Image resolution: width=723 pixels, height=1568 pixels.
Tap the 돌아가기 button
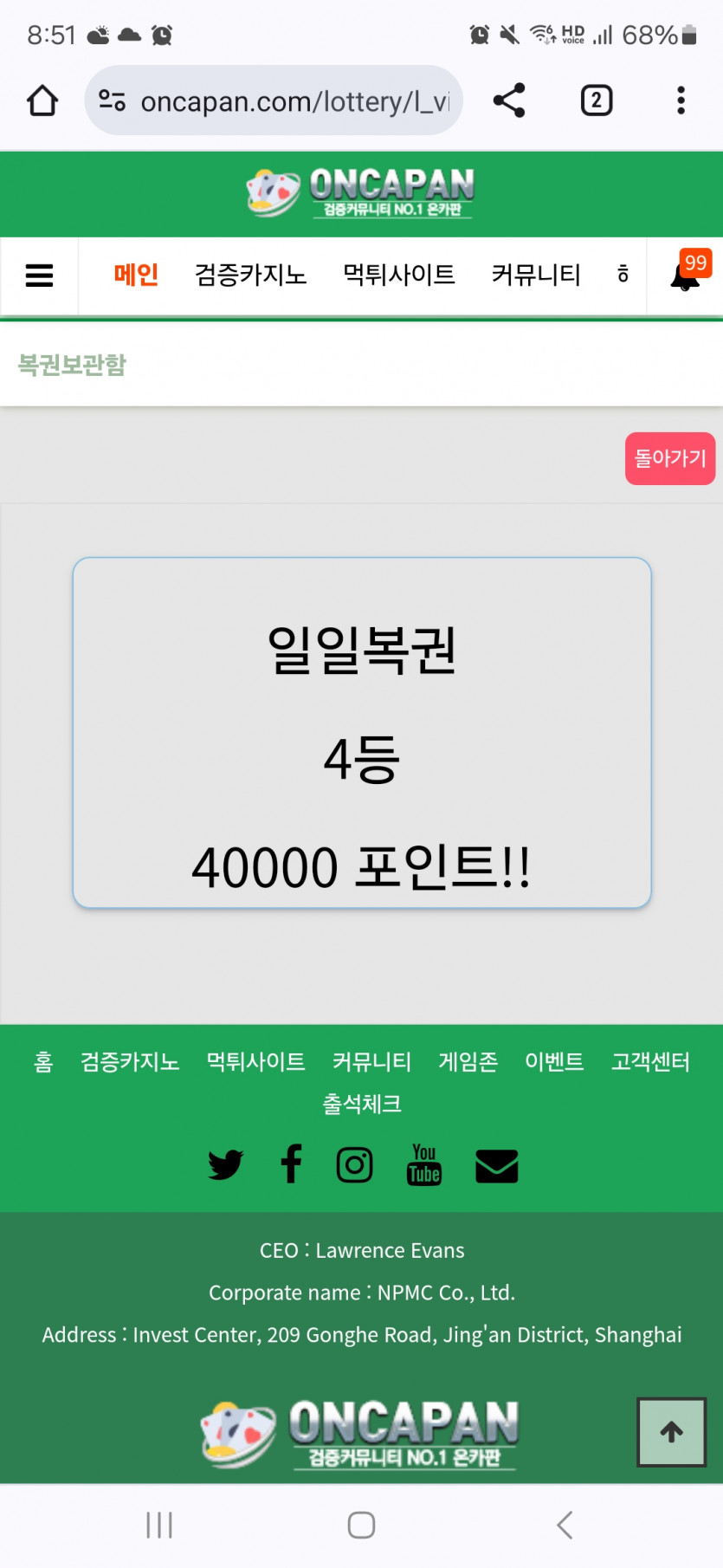669,458
